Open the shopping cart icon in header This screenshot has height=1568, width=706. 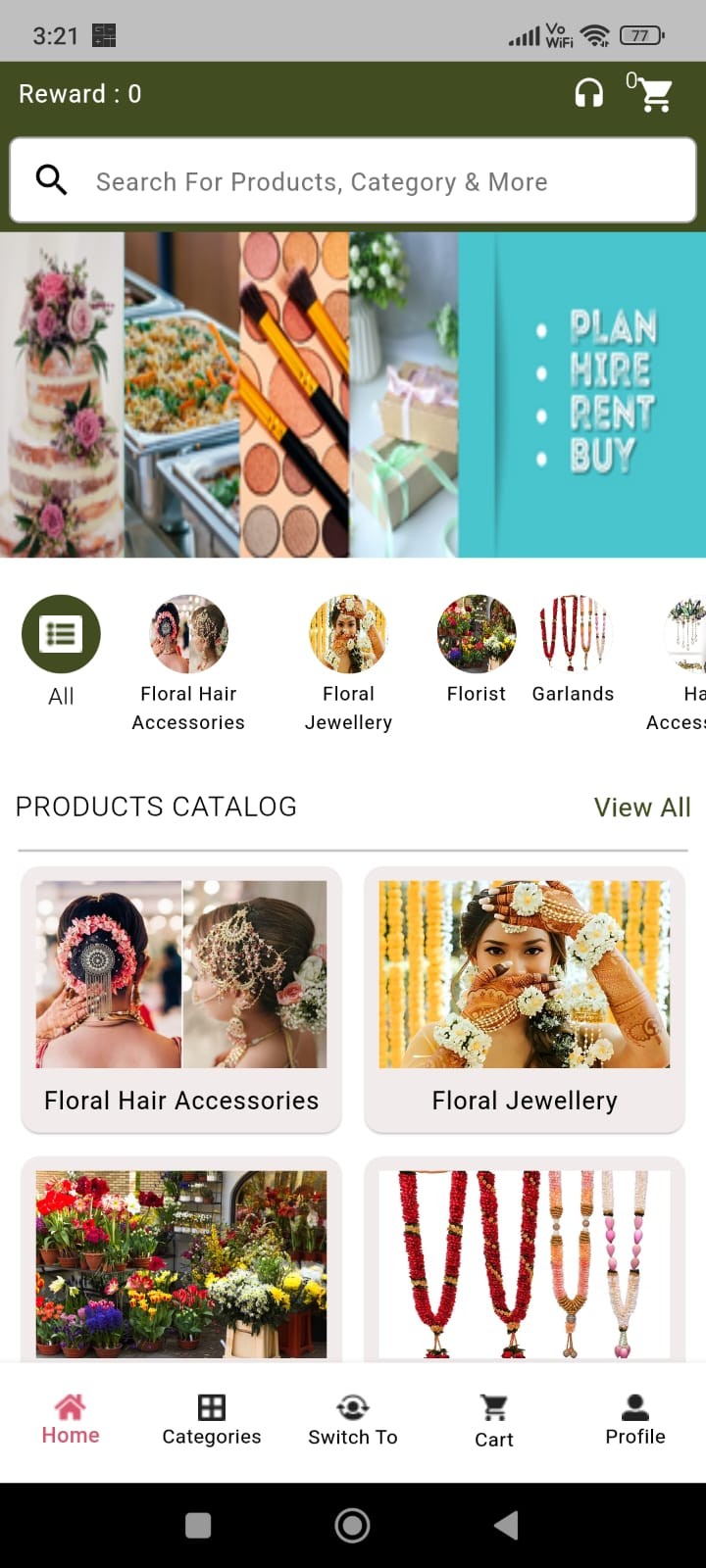click(x=653, y=94)
